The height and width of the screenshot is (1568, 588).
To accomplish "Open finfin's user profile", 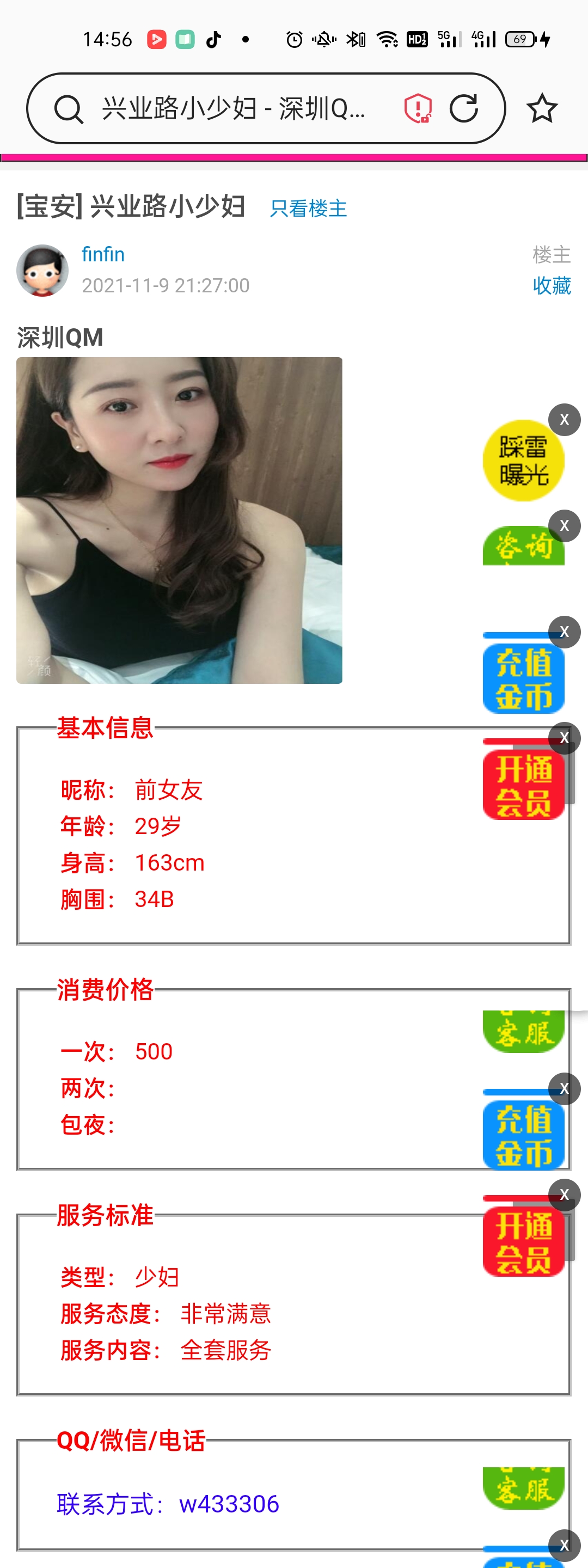I will pos(103,254).
